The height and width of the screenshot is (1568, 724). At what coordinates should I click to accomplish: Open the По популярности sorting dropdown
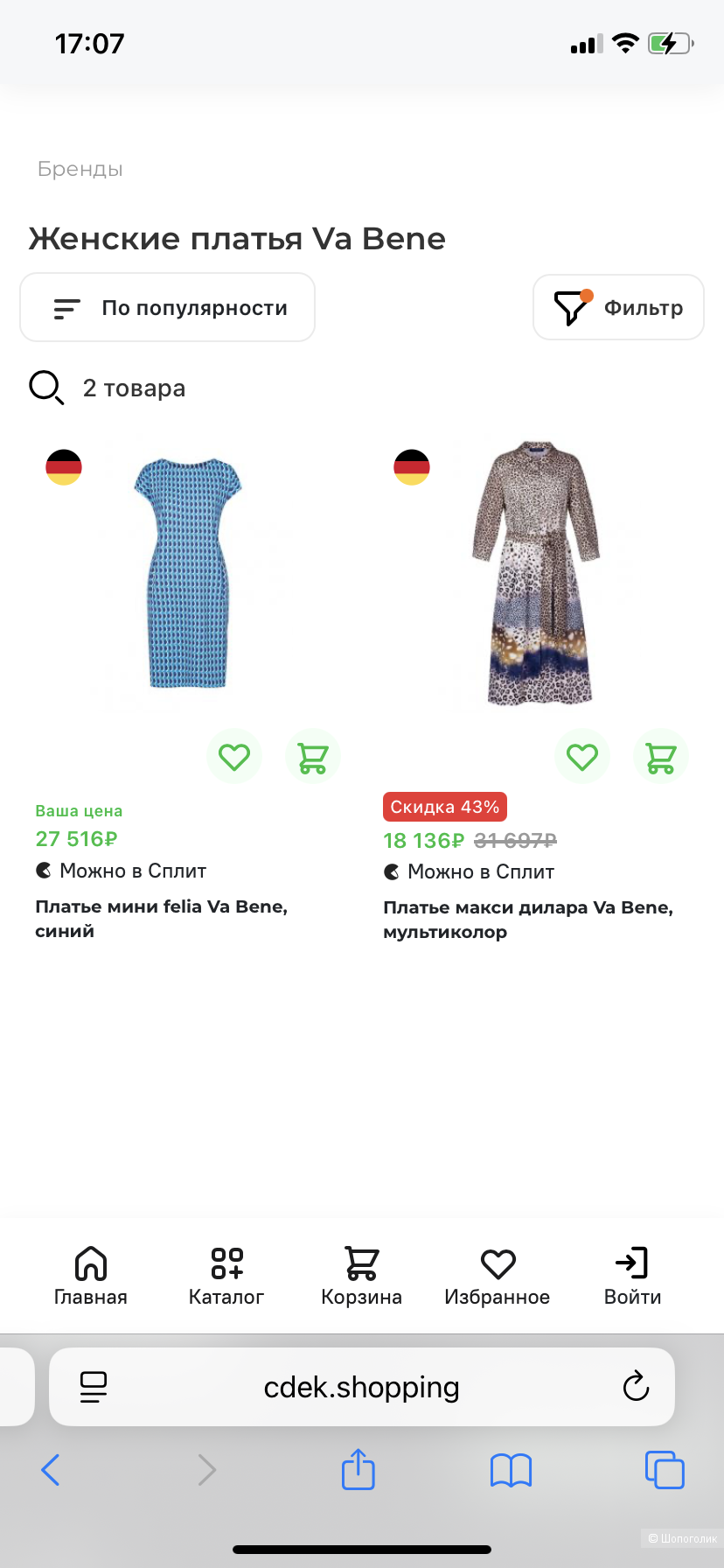click(x=167, y=307)
